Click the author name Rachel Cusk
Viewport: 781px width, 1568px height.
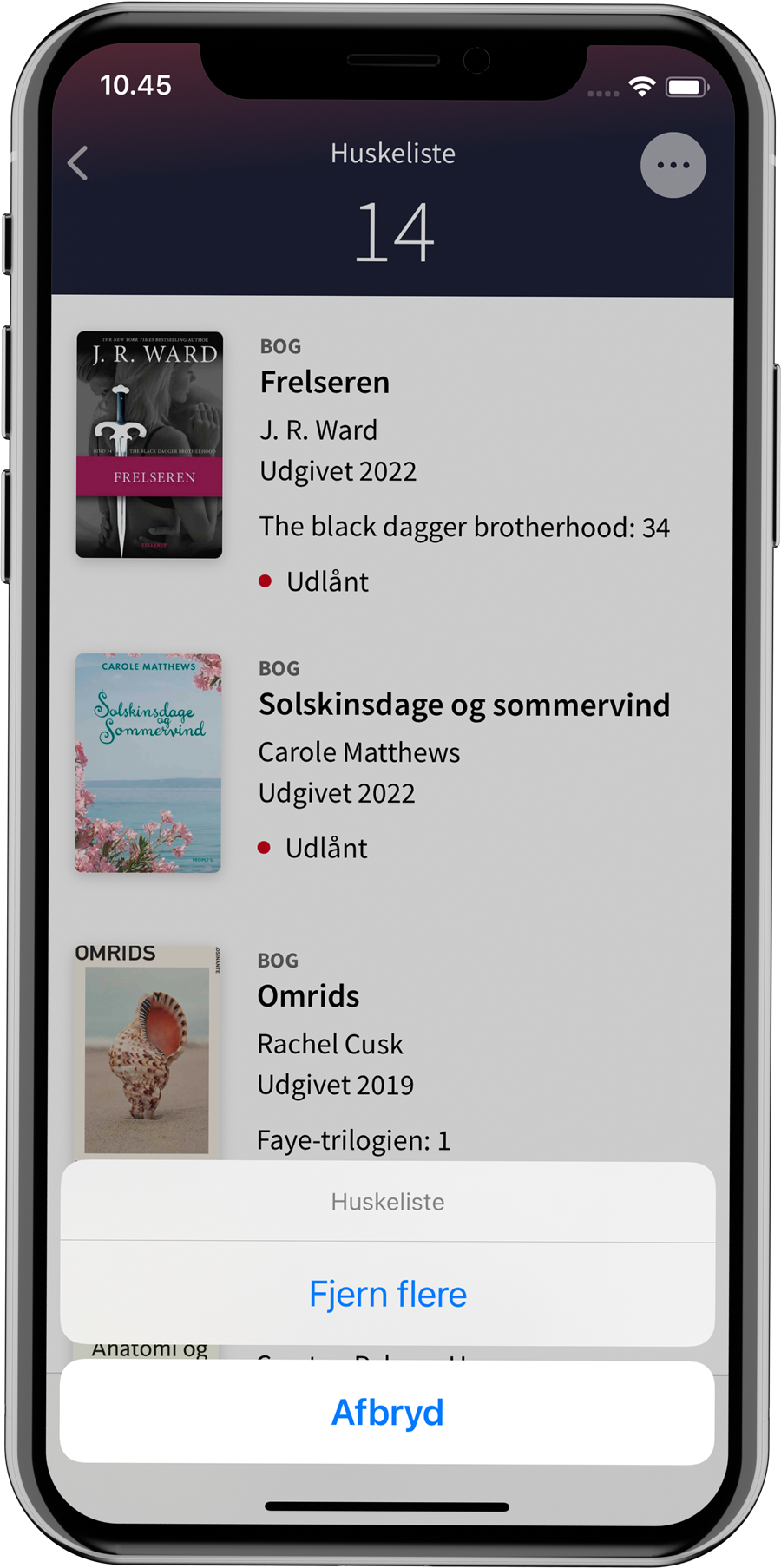click(330, 1044)
